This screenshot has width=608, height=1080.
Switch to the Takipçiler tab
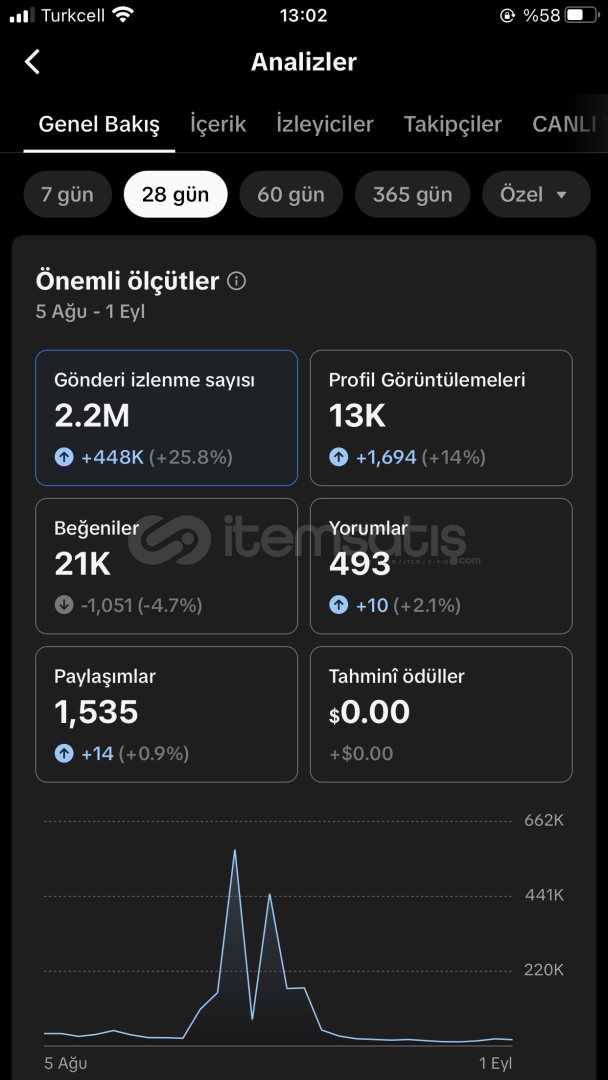[x=452, y=125]
